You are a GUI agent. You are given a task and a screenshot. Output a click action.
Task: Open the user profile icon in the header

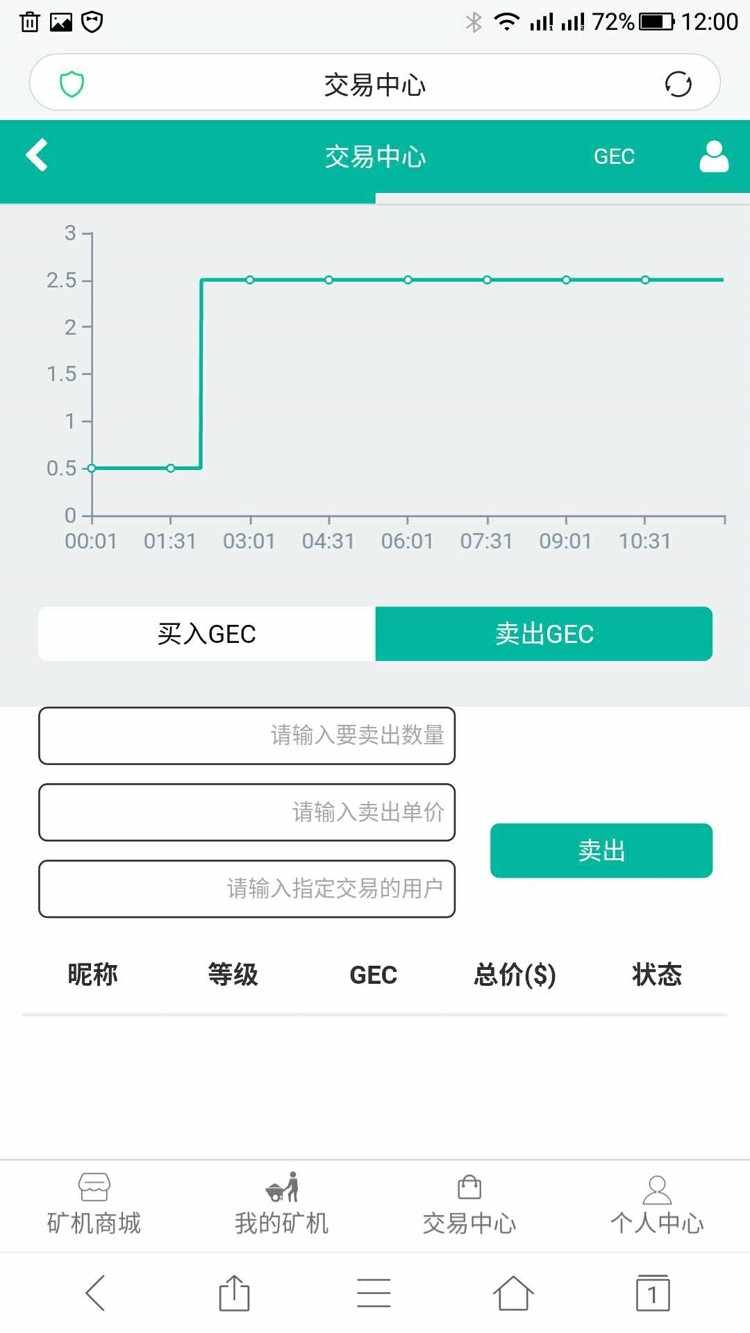pos(714,156)
